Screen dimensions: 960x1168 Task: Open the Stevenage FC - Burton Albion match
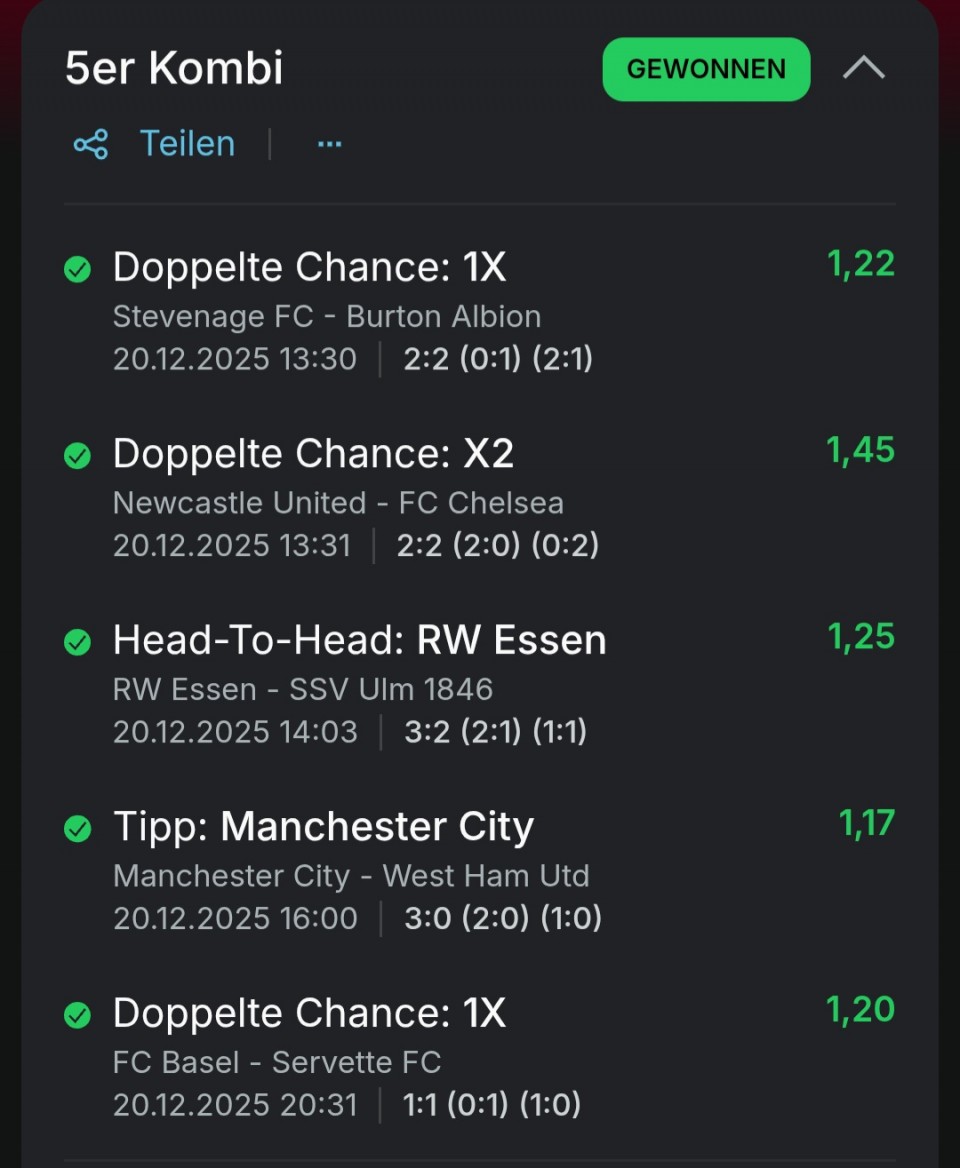click(x=326, y=317)
